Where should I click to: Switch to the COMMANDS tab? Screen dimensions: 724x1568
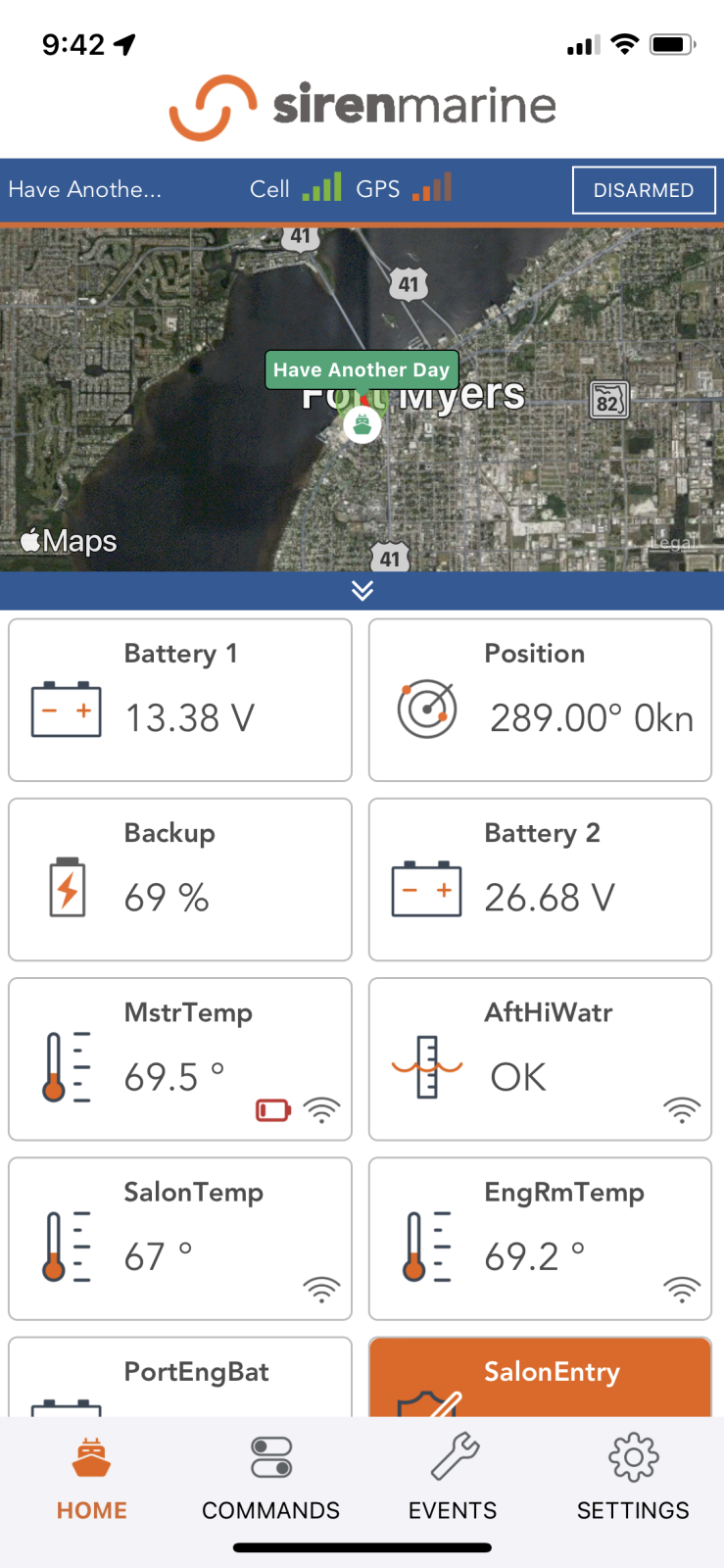[x=270, y=1480]
